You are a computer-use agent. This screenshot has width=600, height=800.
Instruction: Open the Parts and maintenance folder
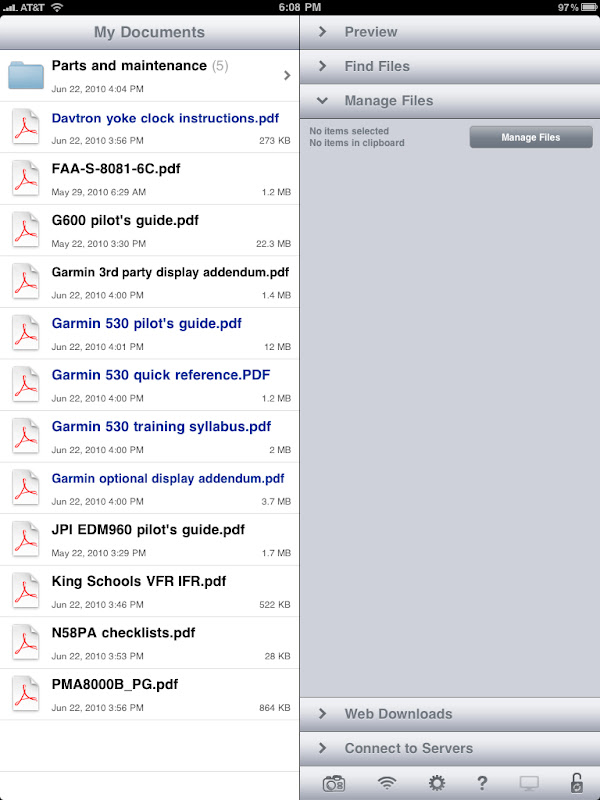click(150, 74)
